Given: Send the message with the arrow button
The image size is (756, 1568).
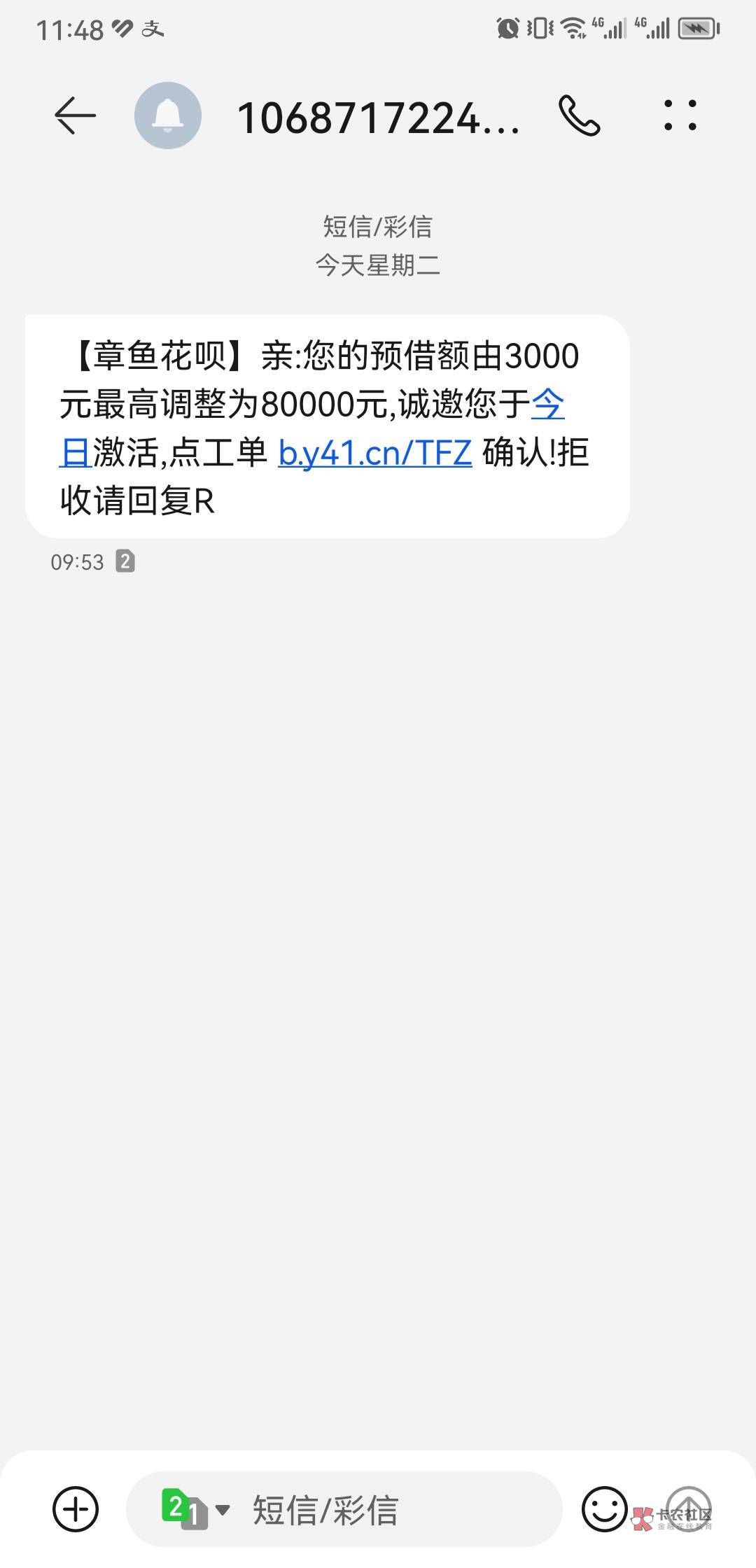Looking at the screenshot, I should coord(689,1509).
